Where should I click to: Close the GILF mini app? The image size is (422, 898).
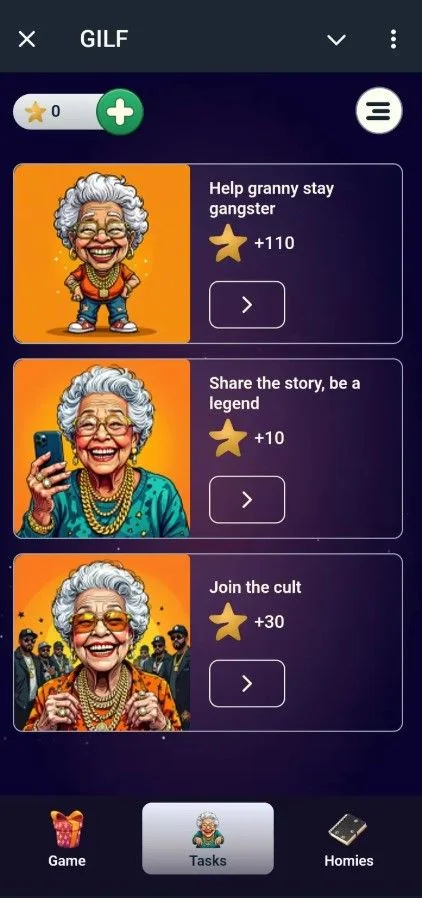tap(27, 40)
